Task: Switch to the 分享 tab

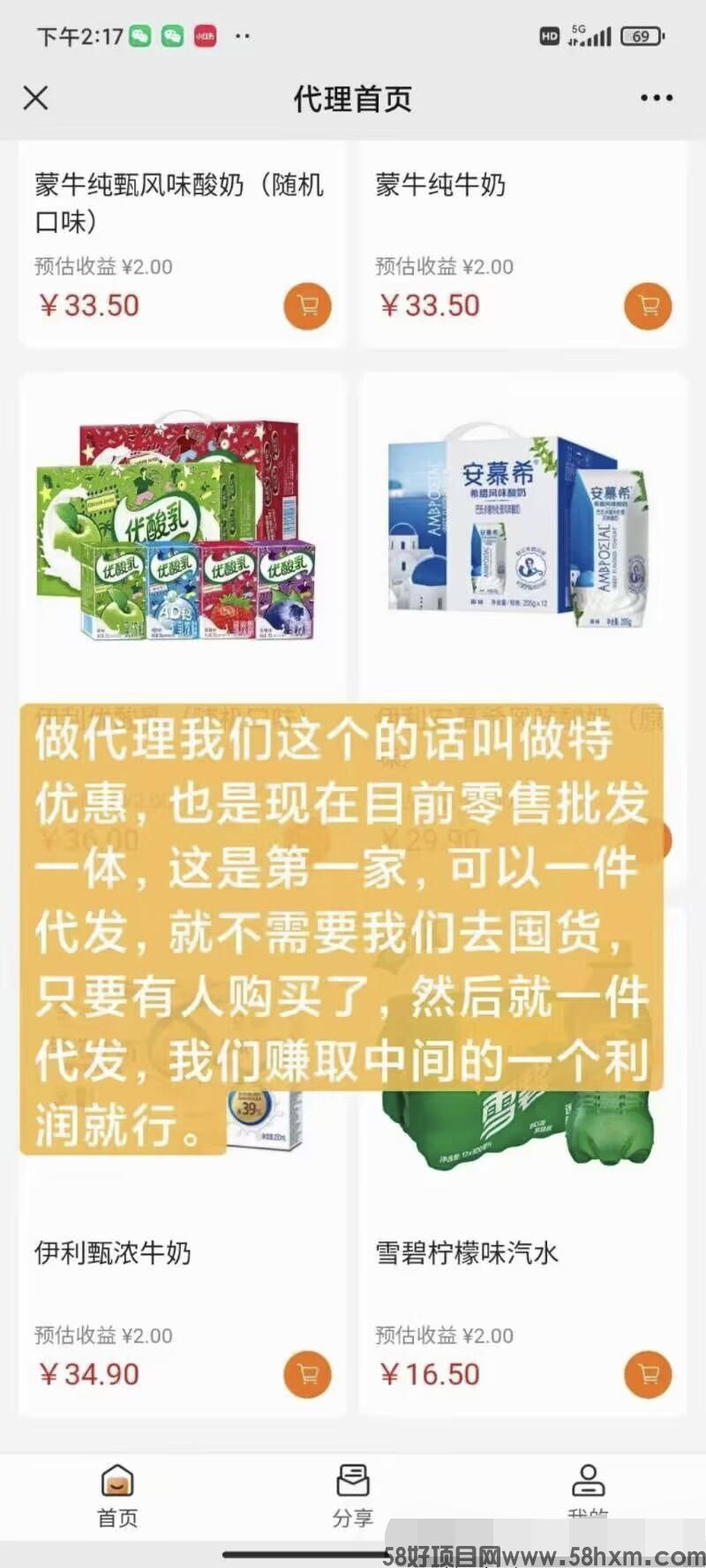Action: tap(353, 1496)
